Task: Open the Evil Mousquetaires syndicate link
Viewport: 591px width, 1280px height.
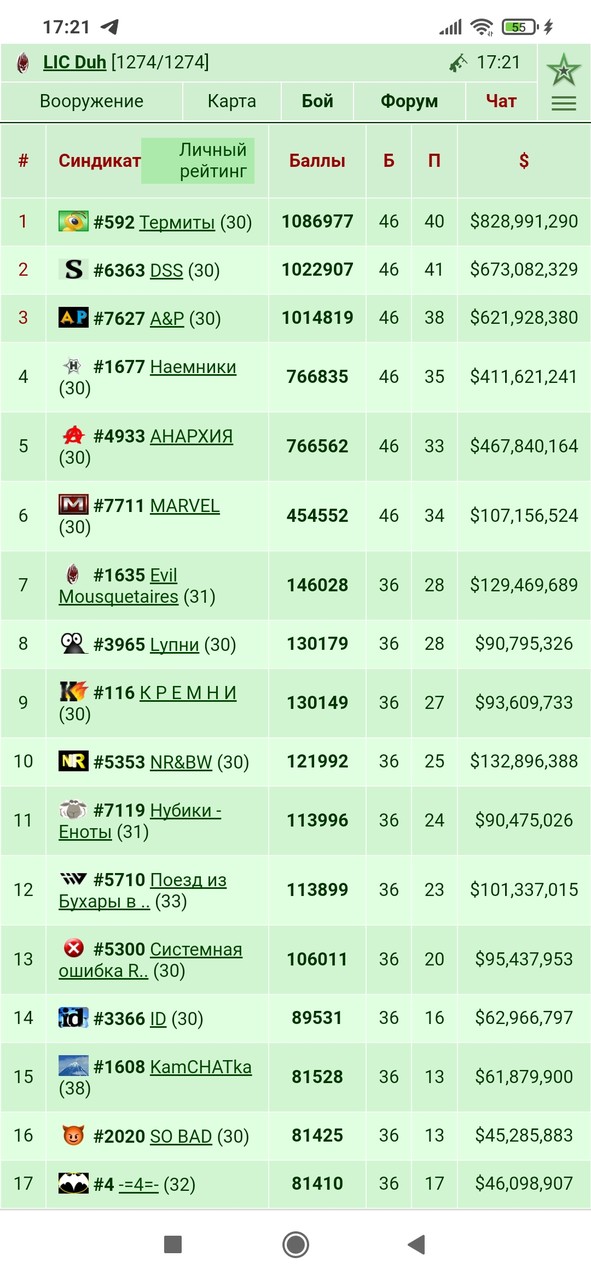Action: tap(118, 586)
